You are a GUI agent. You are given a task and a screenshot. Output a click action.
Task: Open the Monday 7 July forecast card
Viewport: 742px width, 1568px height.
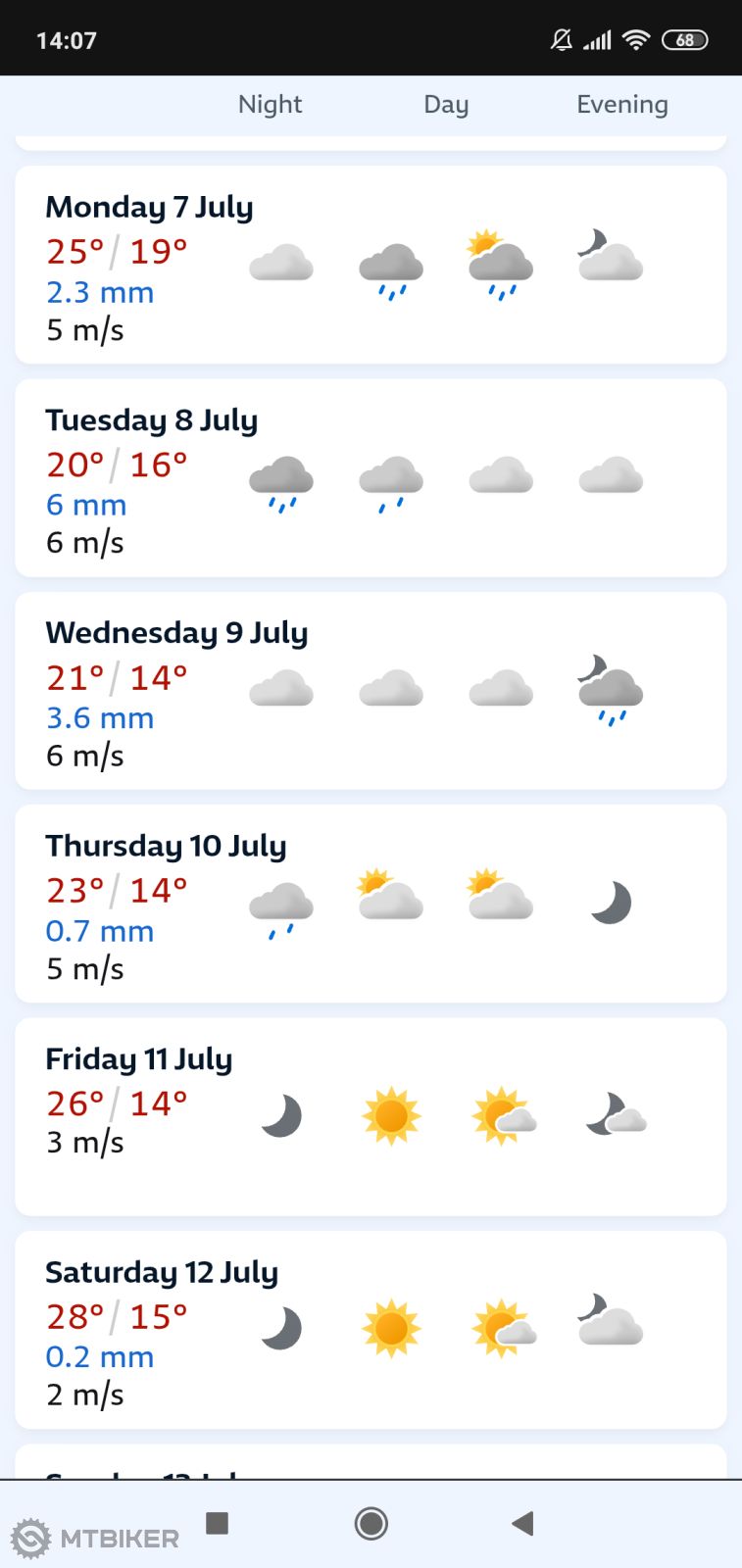point(371,265)
